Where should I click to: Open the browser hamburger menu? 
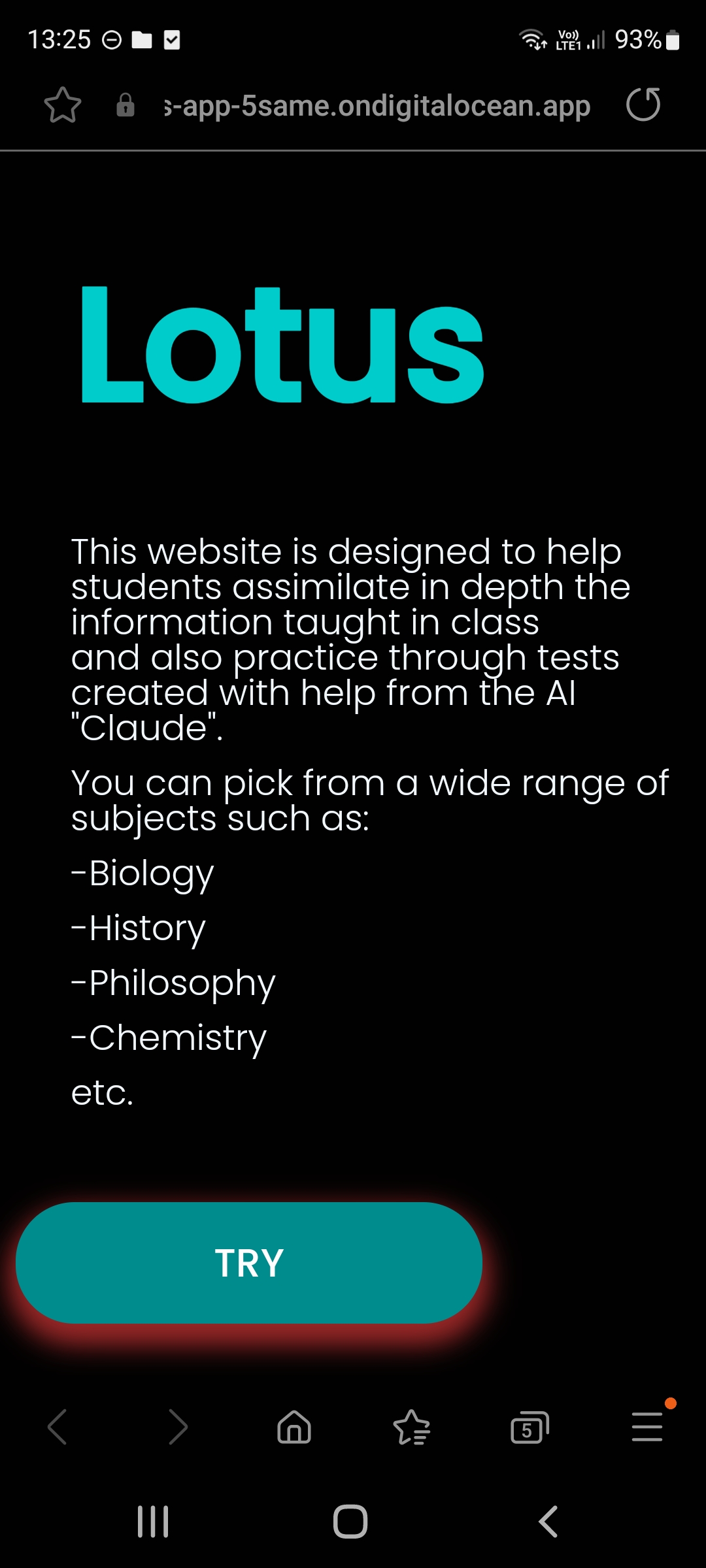coord(647,1427)
